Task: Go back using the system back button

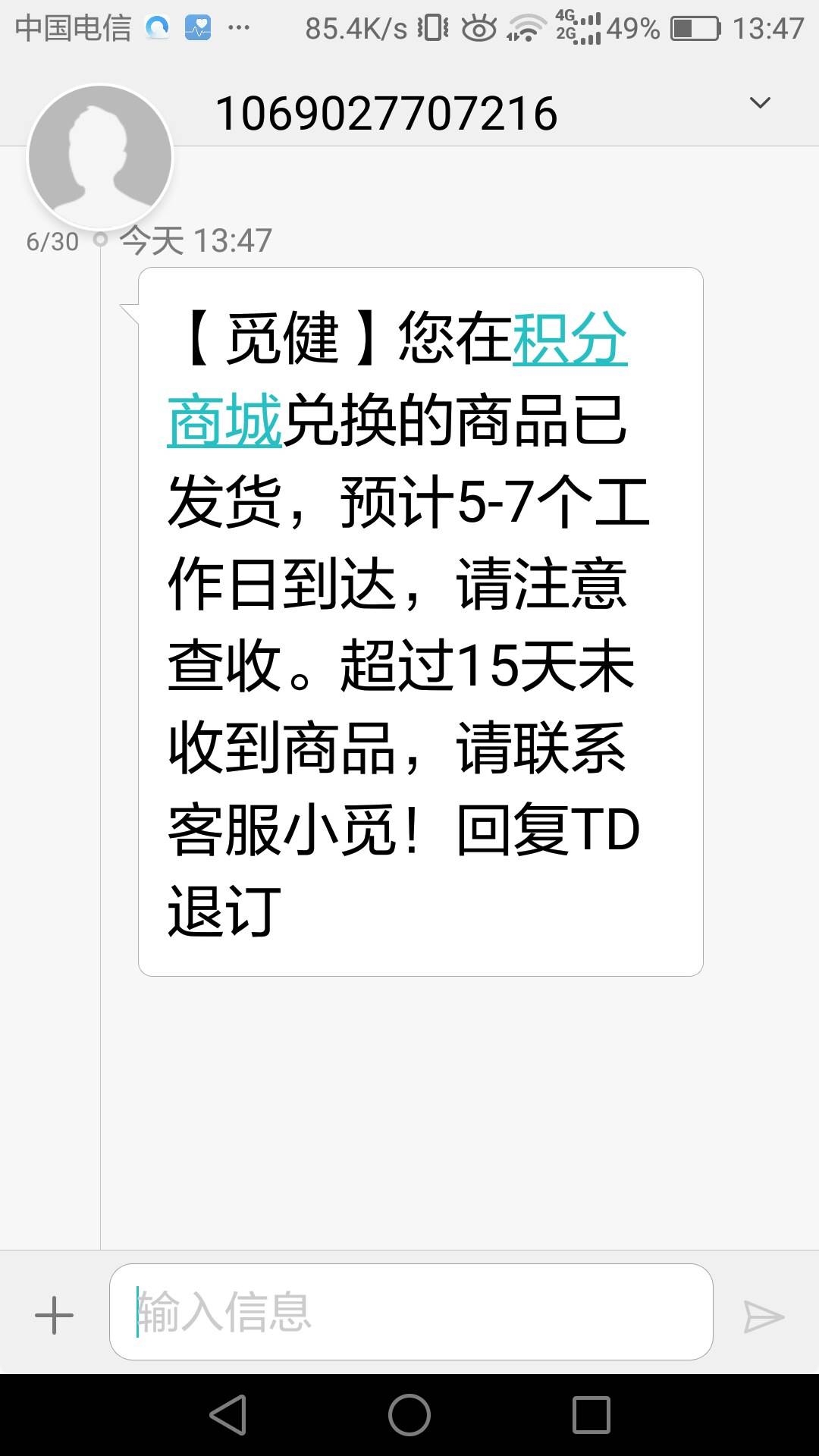Action: 228,1415
